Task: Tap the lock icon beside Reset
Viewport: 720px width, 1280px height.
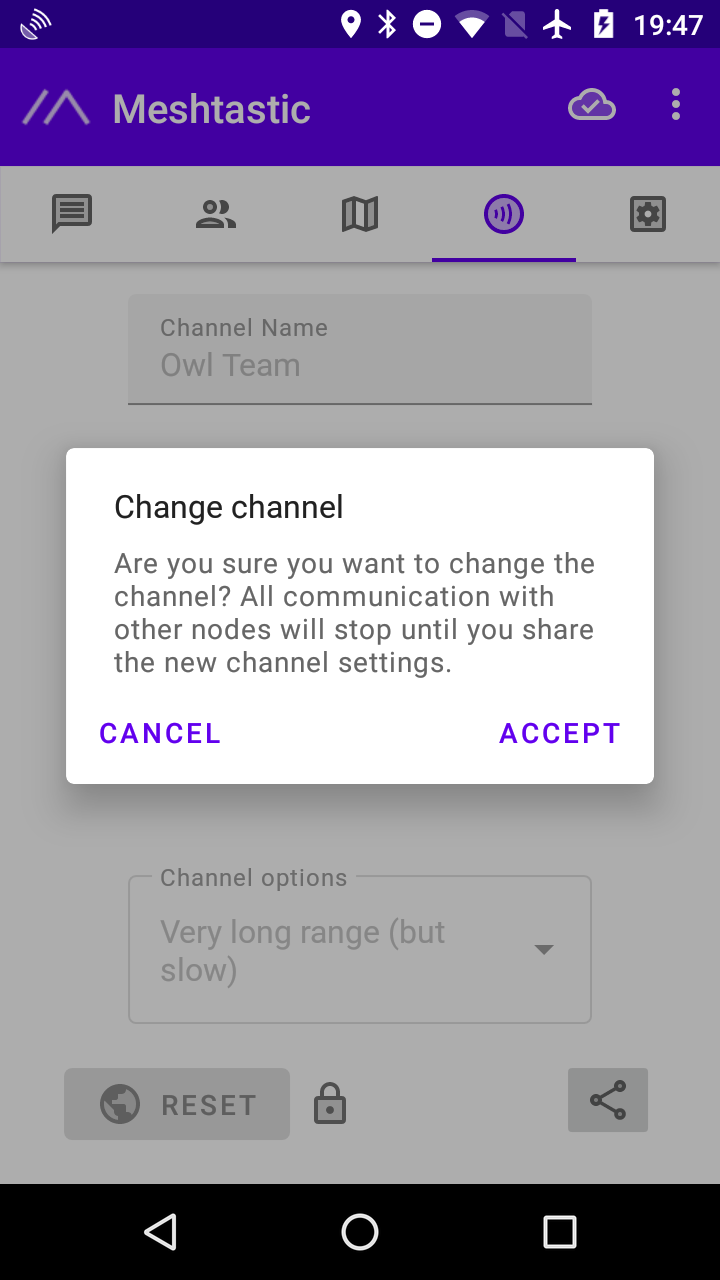Action: 330,1104
